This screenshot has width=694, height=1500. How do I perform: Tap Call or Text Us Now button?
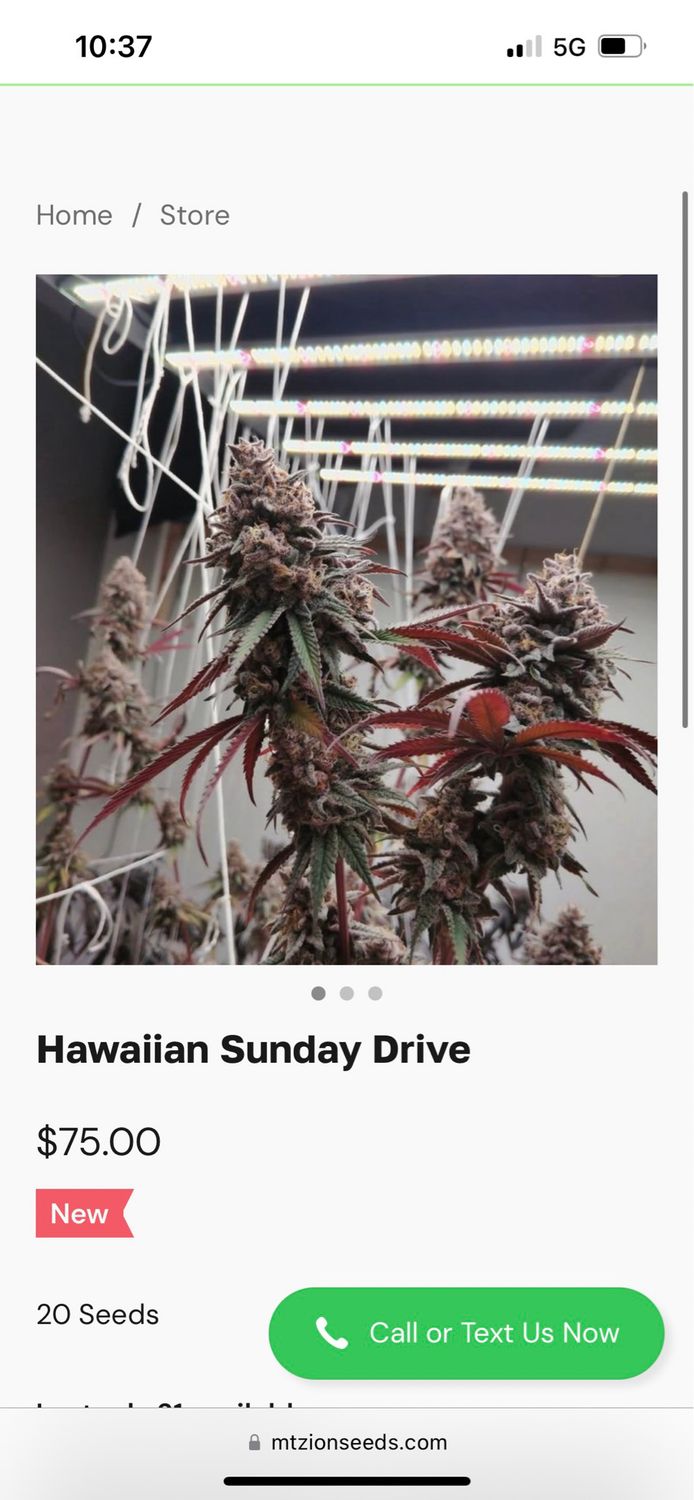(466, 1333)
